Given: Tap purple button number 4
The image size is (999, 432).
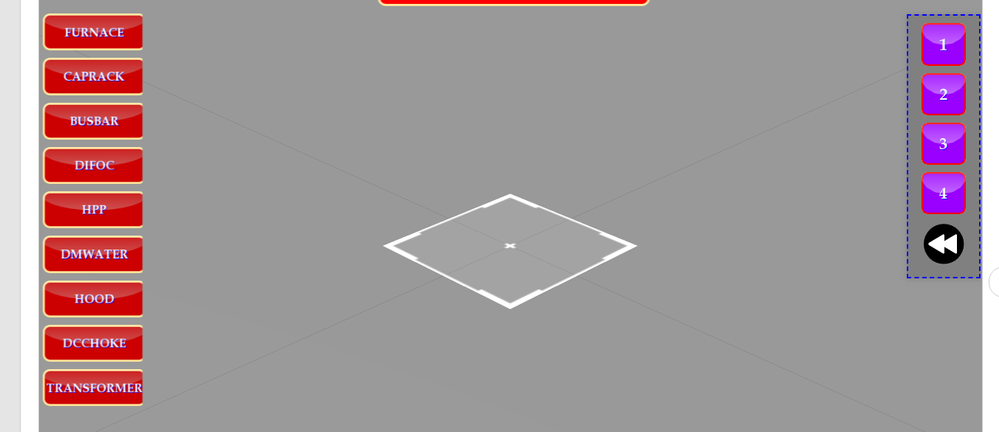Looking at the screenshot, I should pos(943,193).
